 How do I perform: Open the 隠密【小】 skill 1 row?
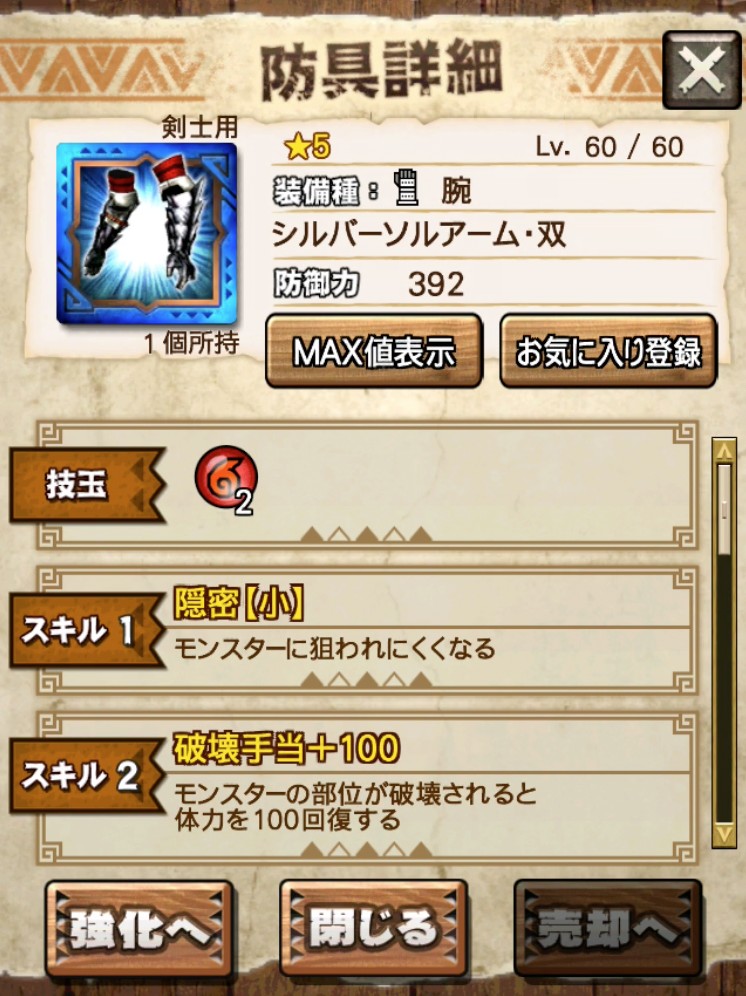click(x=367, y=631)
